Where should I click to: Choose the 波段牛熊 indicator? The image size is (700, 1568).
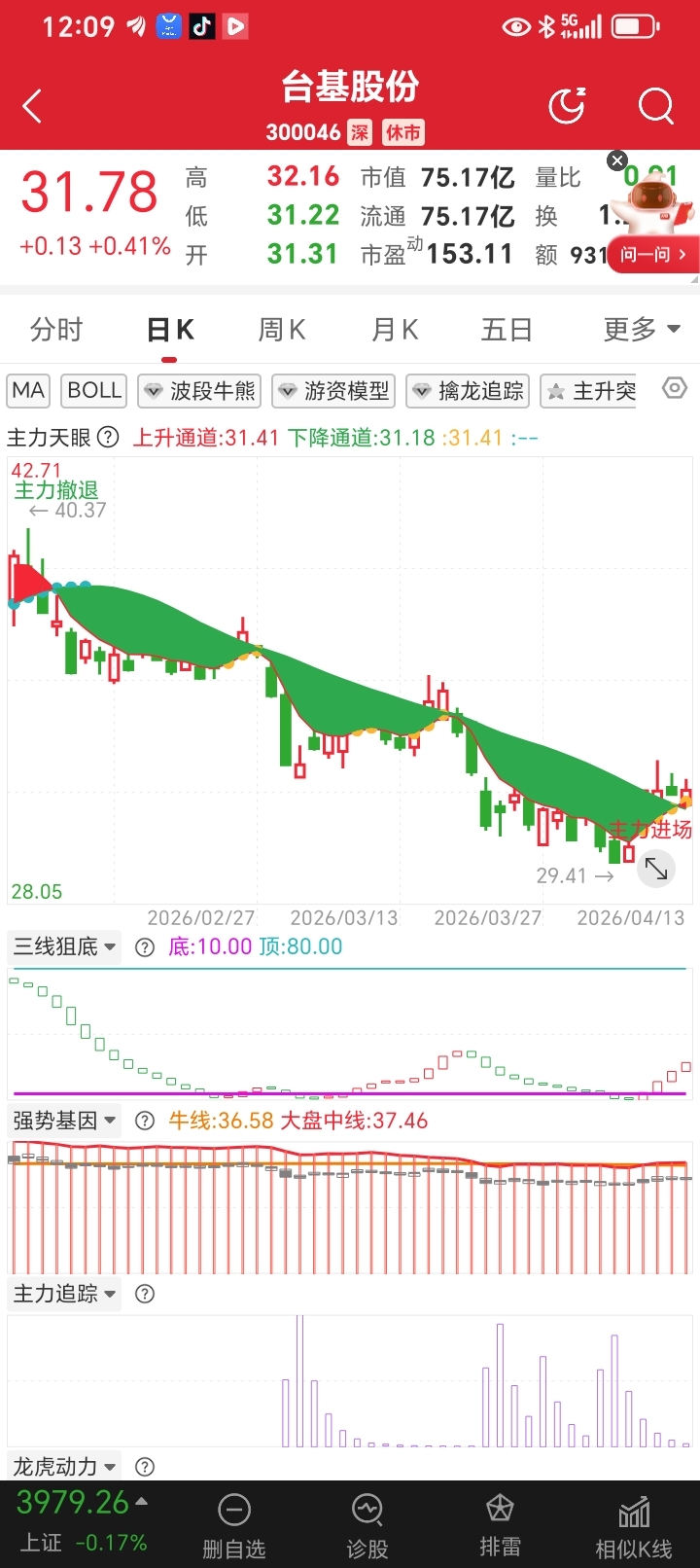199,391
